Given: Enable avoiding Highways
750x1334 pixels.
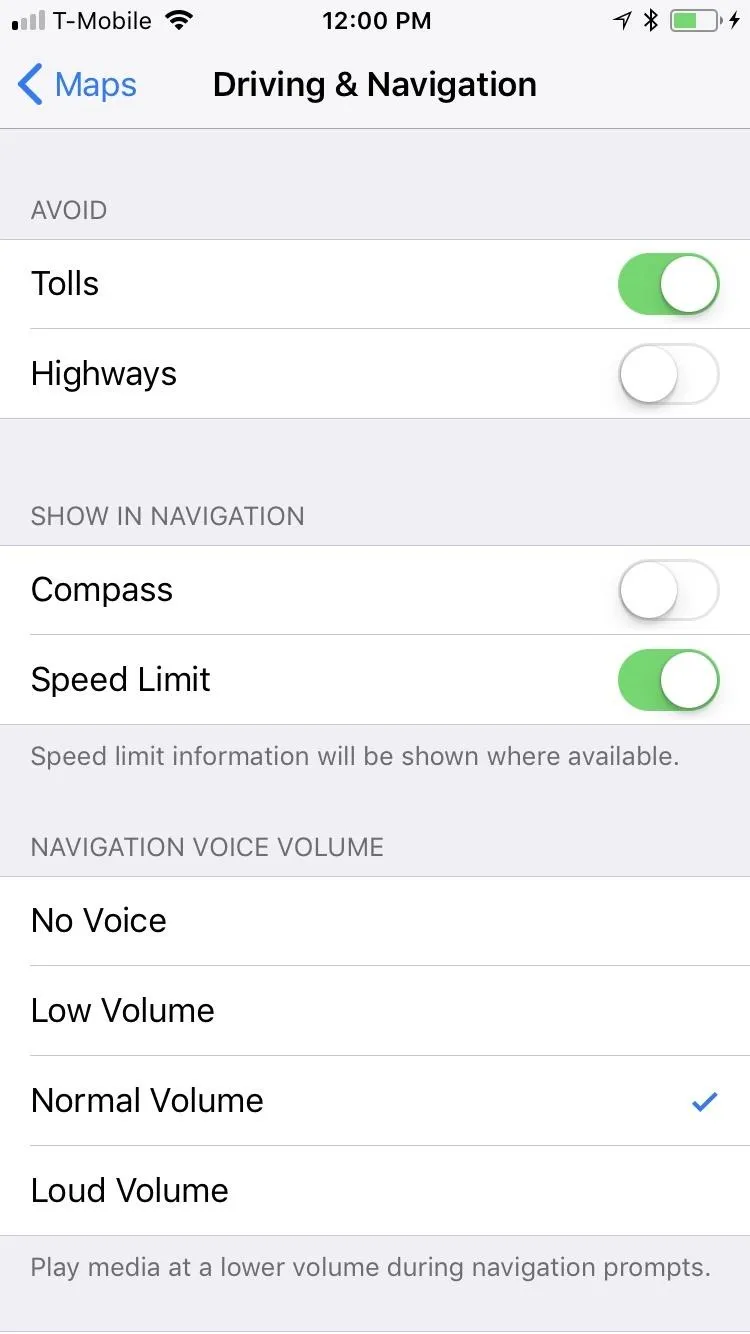Looking at the screenshot, I should click(x=669, y=374).
